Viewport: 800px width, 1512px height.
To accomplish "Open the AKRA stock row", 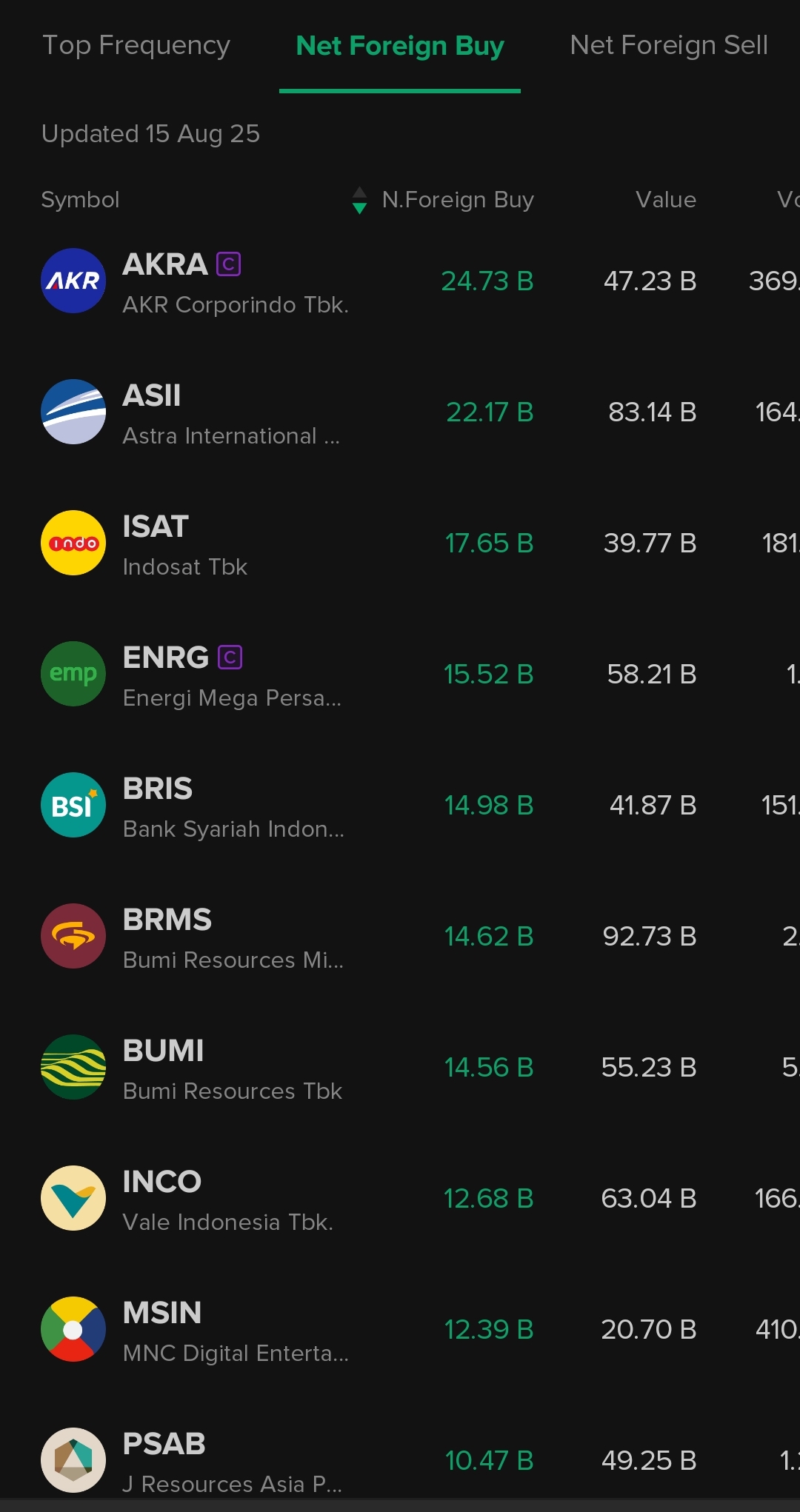I will [x=236, y=283].
